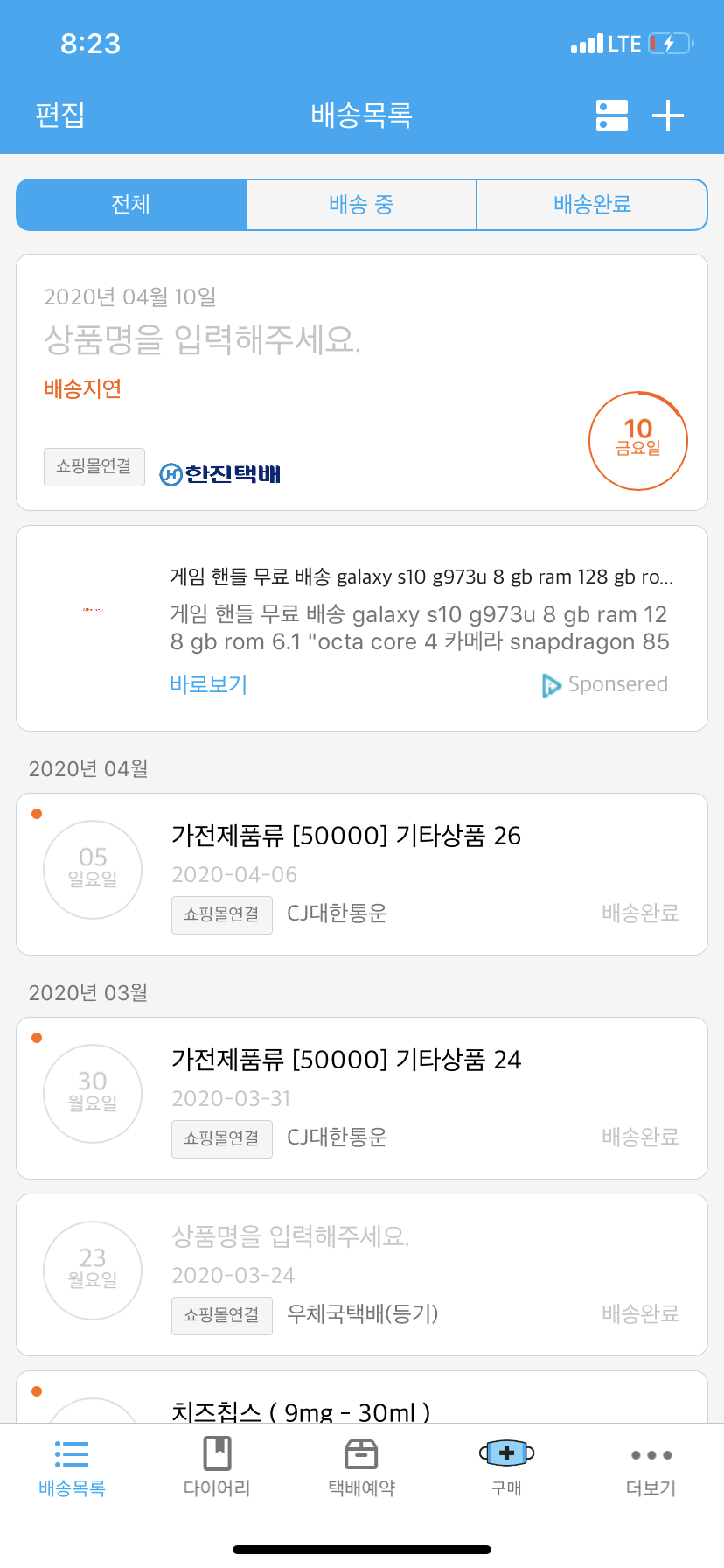Open 바로보기 link in sponsored ad
Screen dimensions: 724x1568
pos(209,684)
